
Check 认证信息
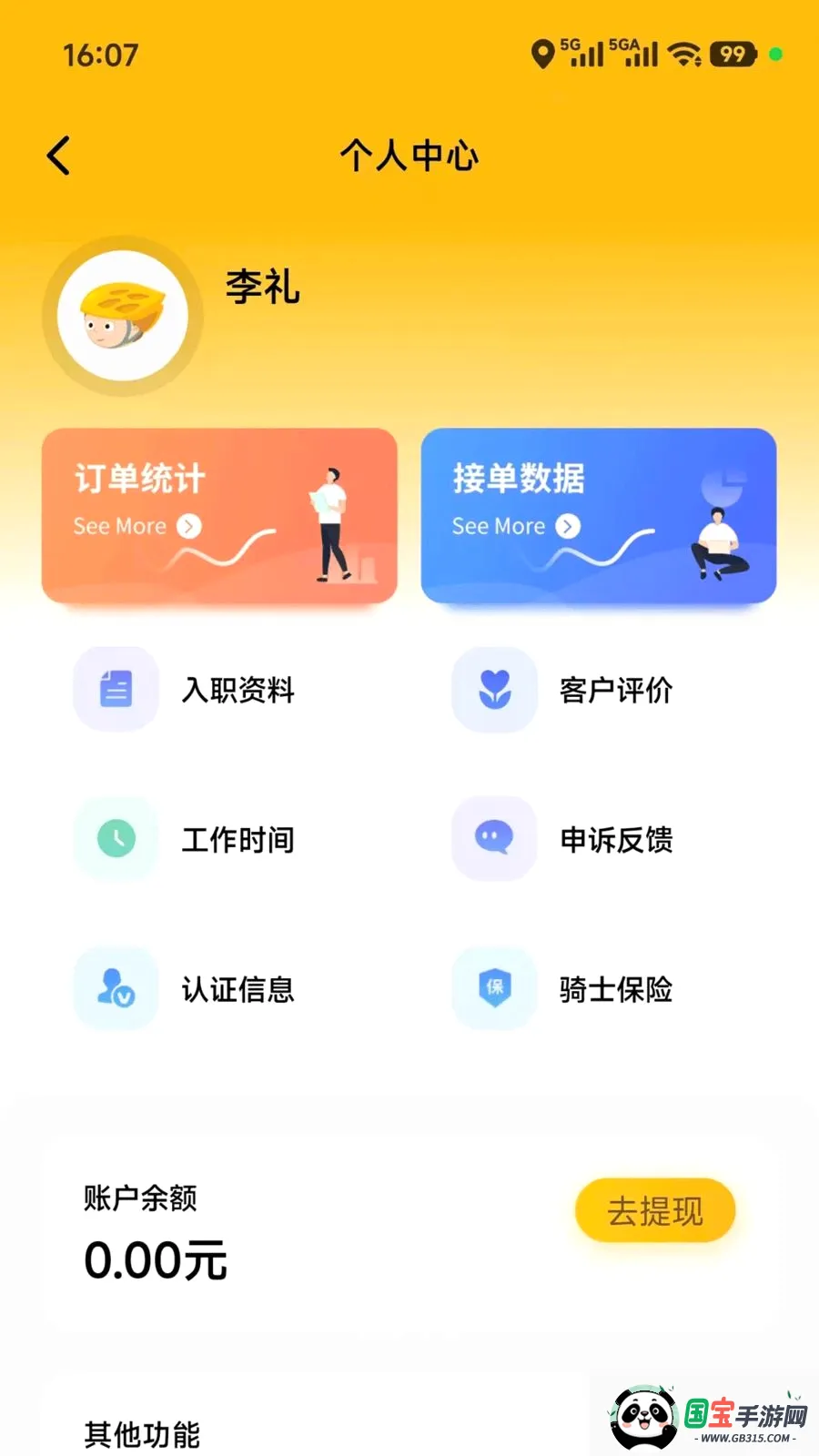click(184, 988)
